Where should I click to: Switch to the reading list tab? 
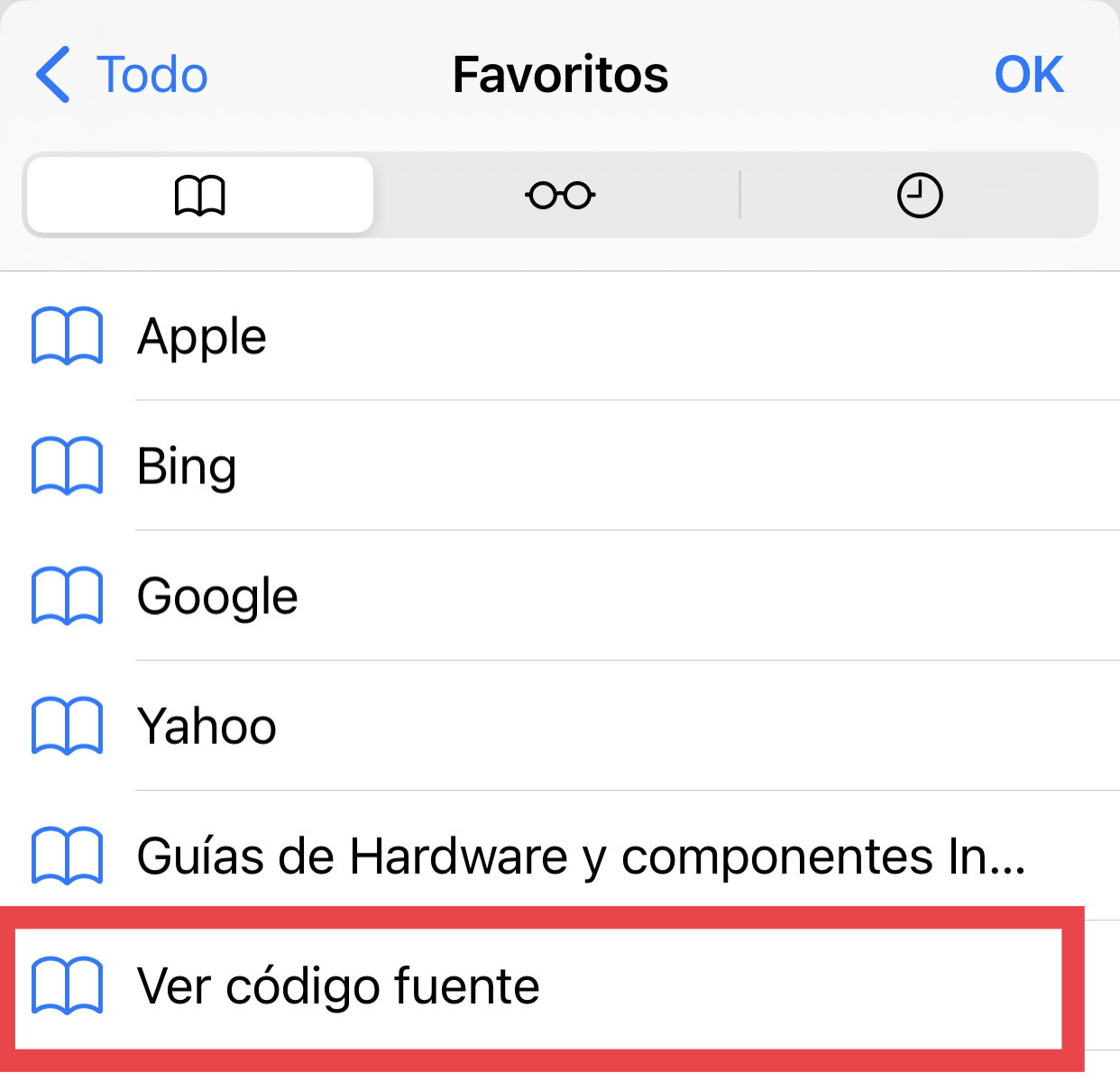point(560,195)
